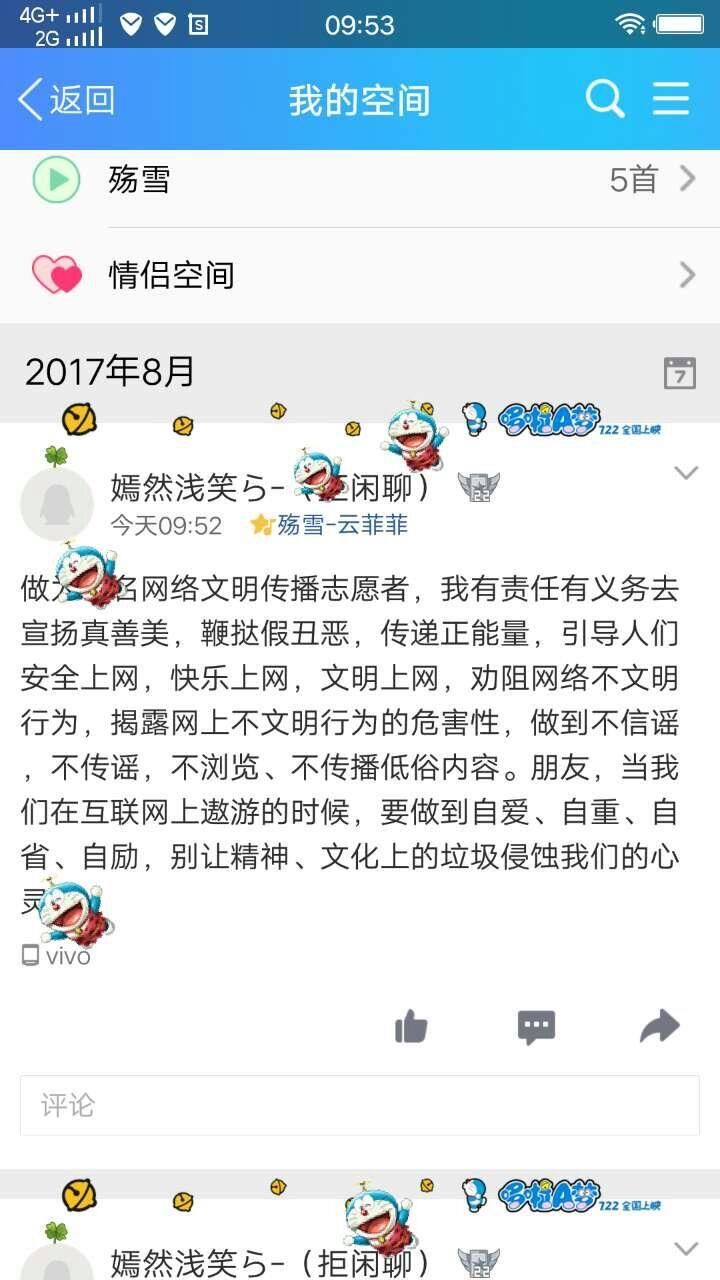Expand the dropdown arrow on the 09:52 post

pos(686,472)
